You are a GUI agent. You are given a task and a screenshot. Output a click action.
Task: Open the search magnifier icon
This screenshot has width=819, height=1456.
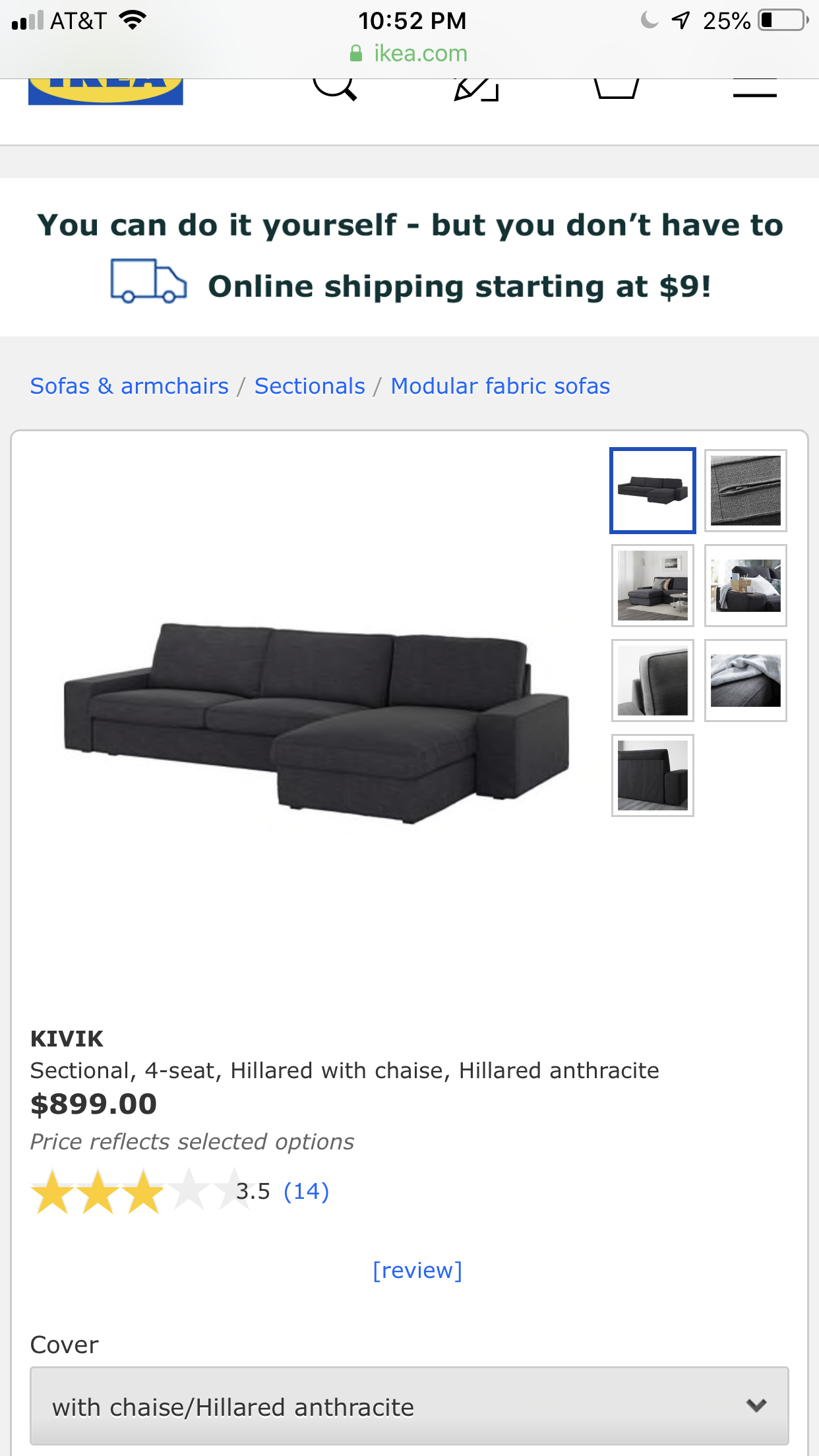pos(334,88)
